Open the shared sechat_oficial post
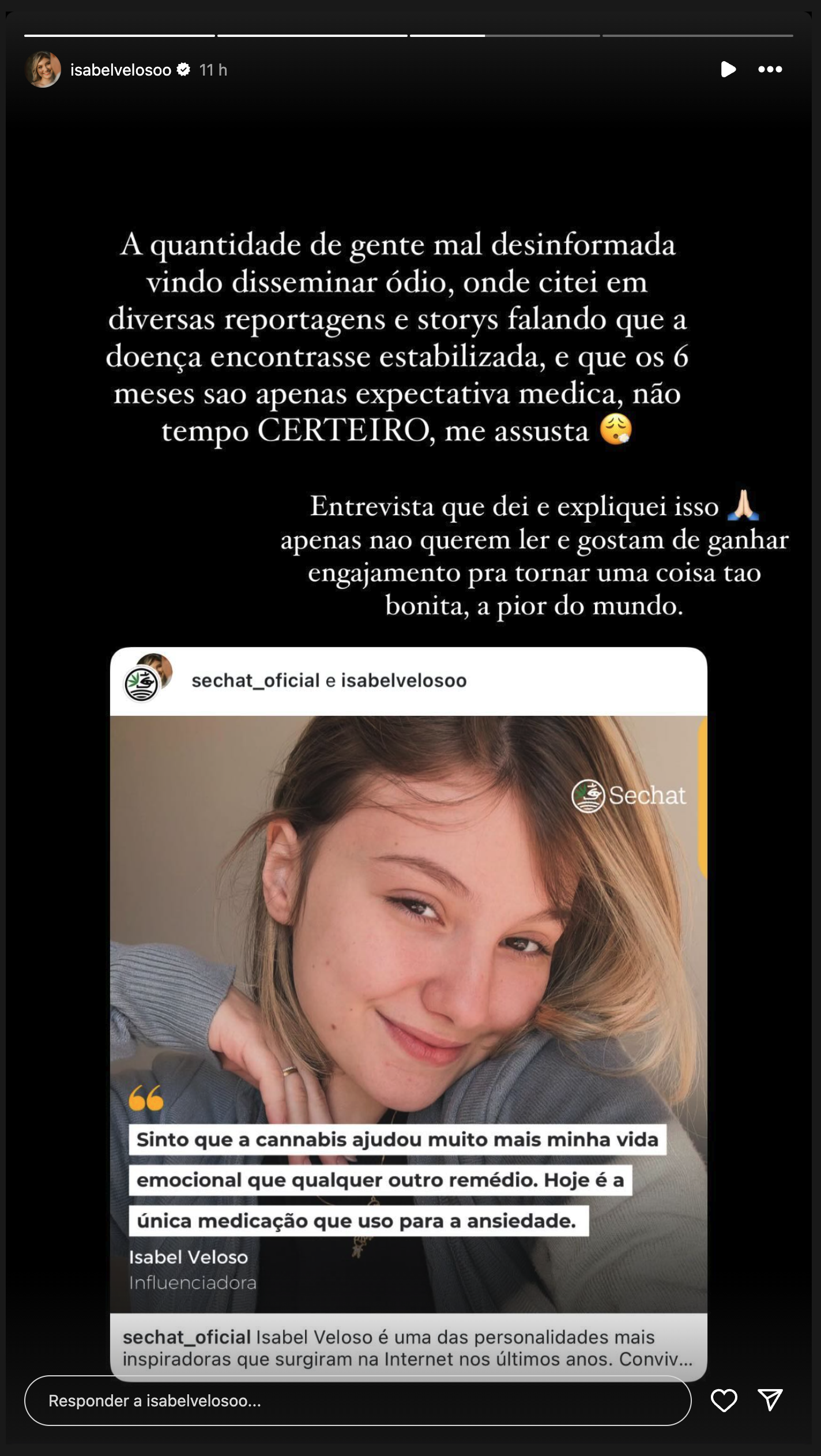The image size is (821, 1456). 408,1010
